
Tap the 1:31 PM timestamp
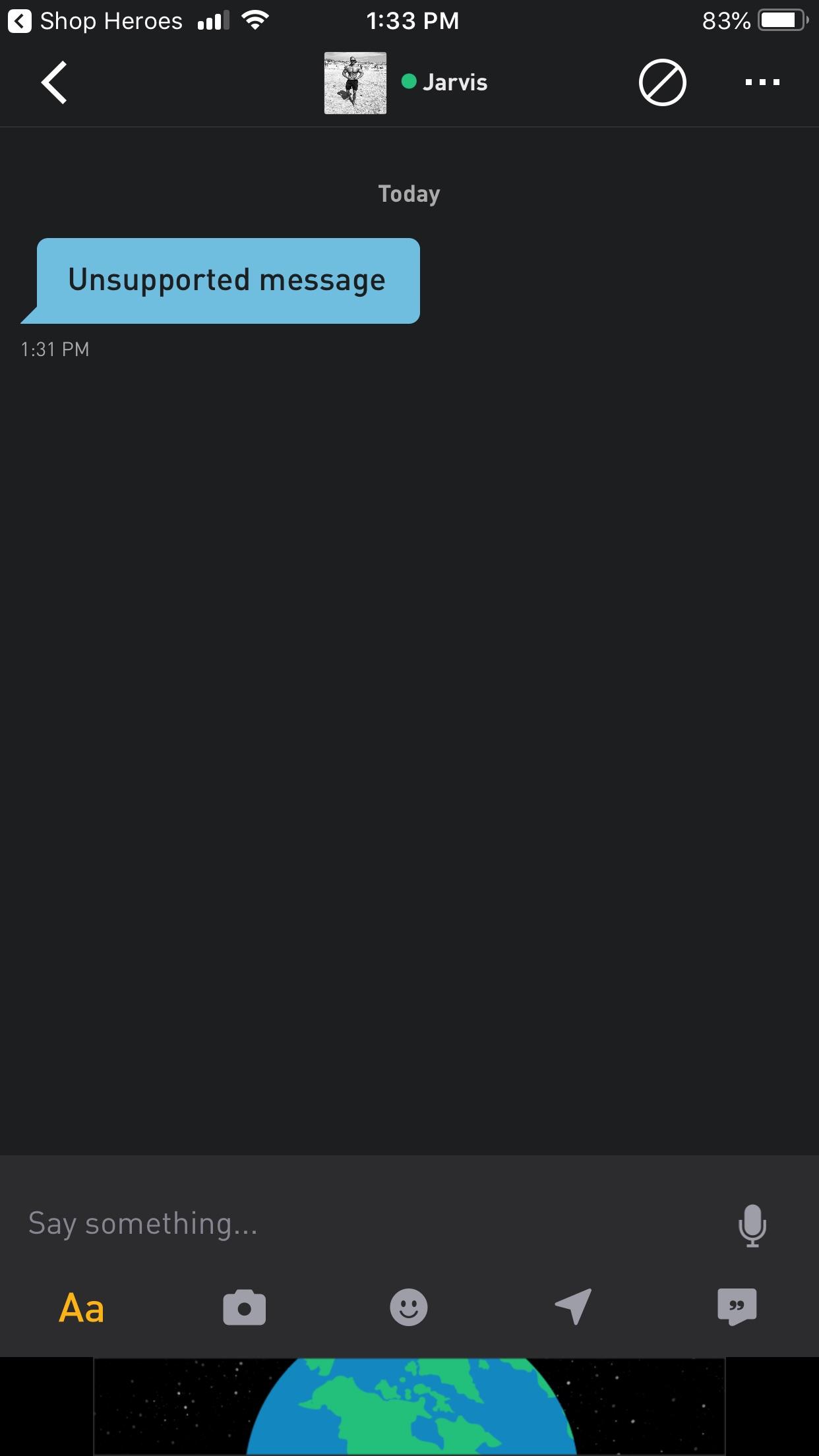(55, 349)
